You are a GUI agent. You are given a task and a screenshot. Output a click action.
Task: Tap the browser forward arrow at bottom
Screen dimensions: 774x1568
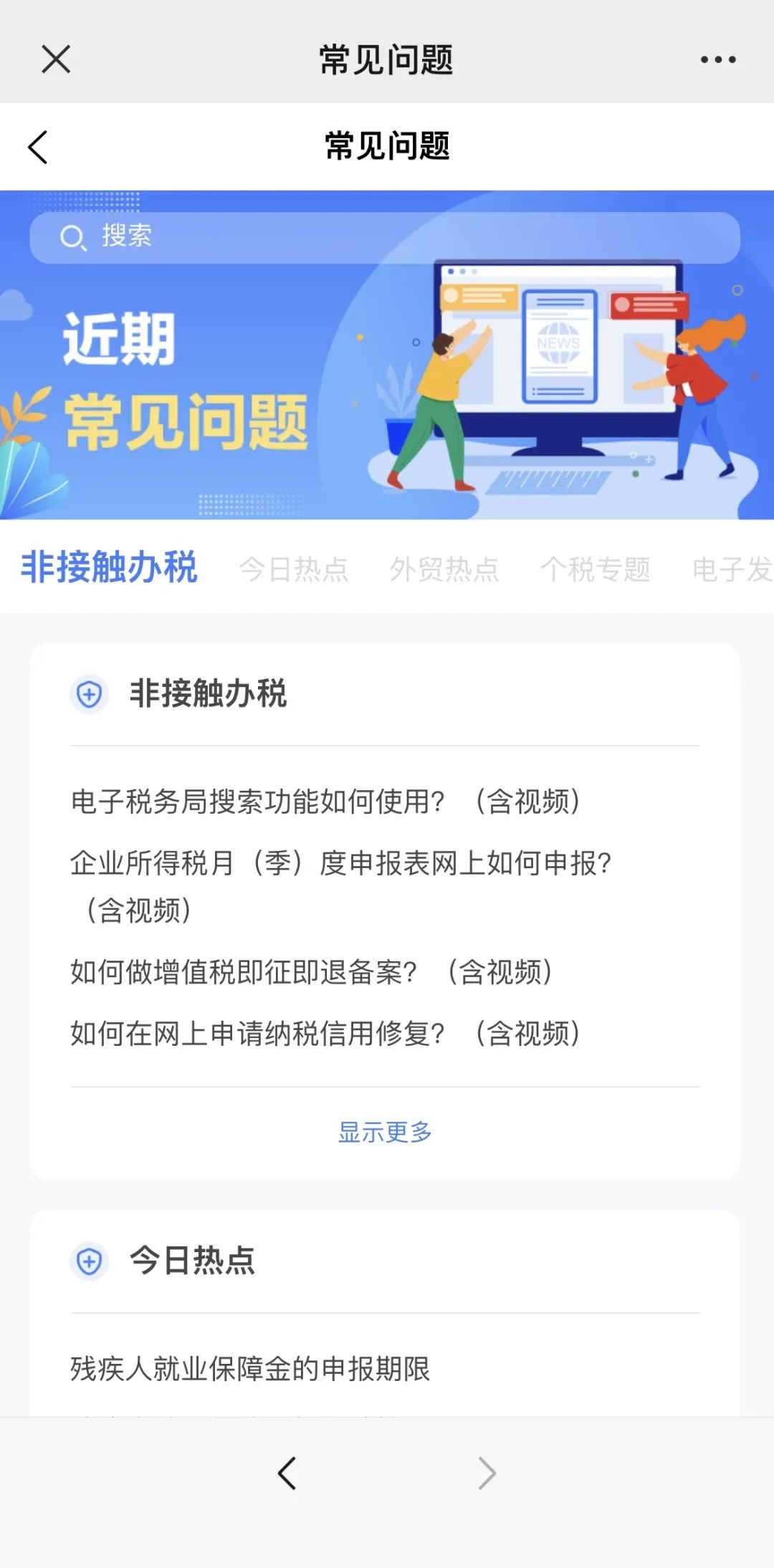[x=487, y=1473]
